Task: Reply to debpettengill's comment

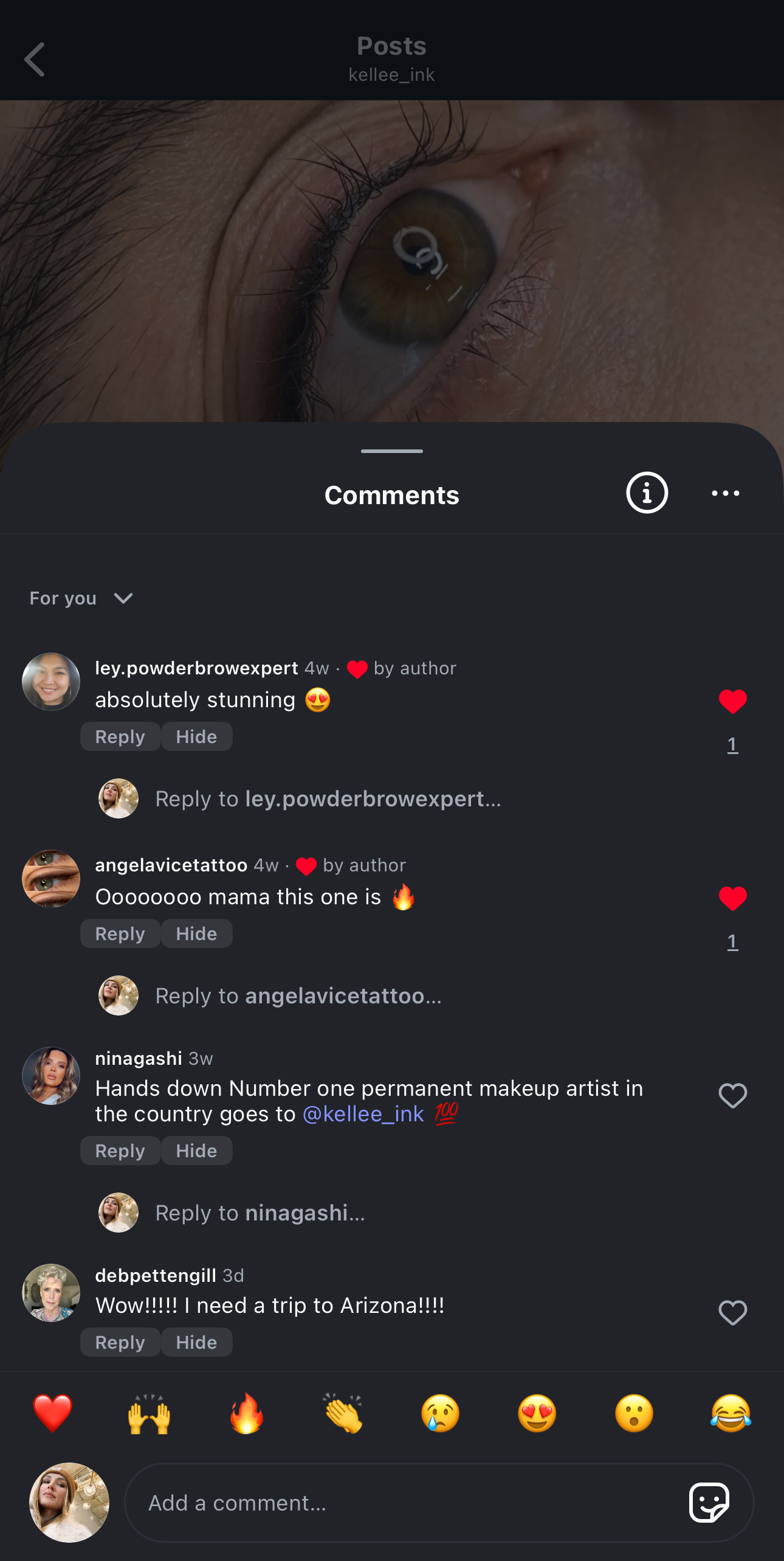Action: click(120, 1343)
